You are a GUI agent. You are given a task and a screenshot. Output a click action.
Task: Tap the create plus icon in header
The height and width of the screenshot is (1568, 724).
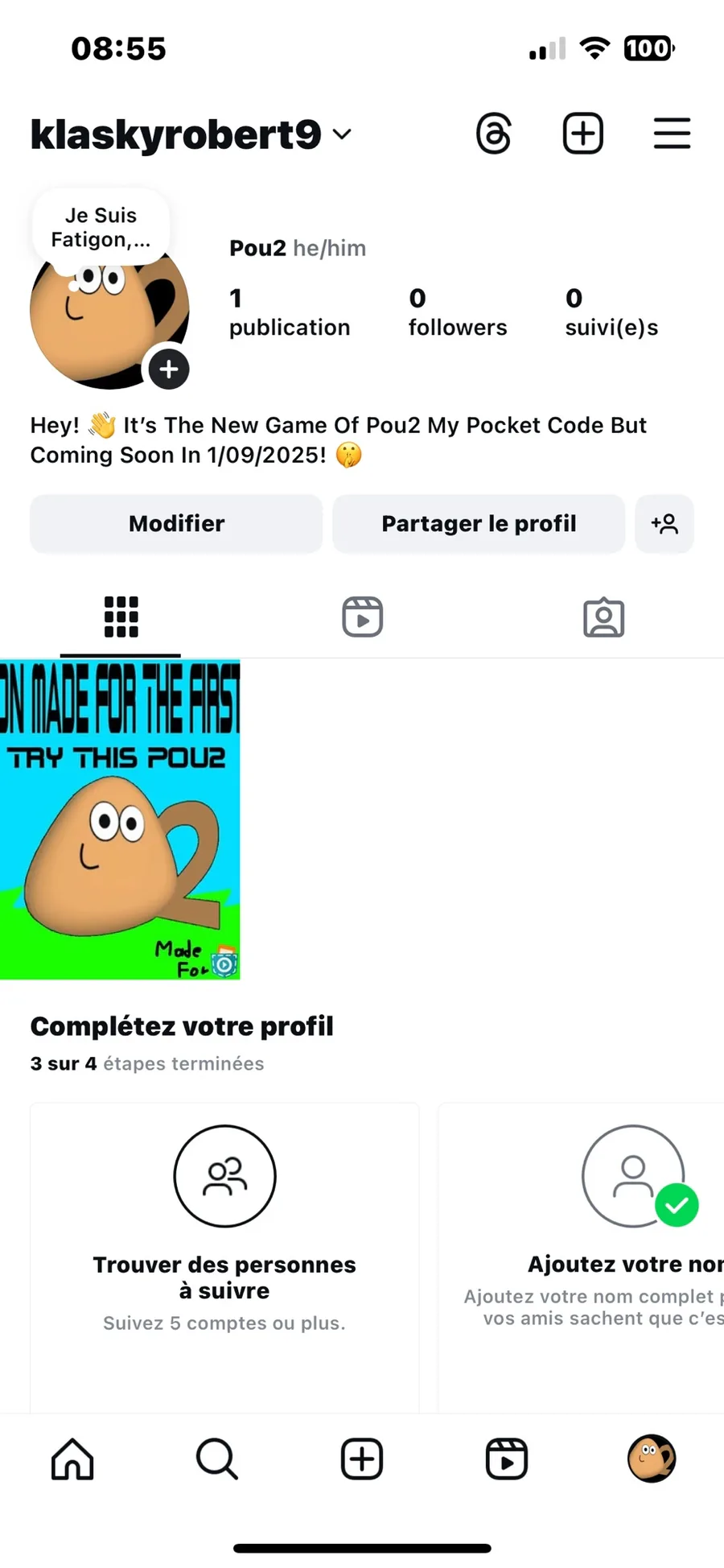click(x=582, y=134)
